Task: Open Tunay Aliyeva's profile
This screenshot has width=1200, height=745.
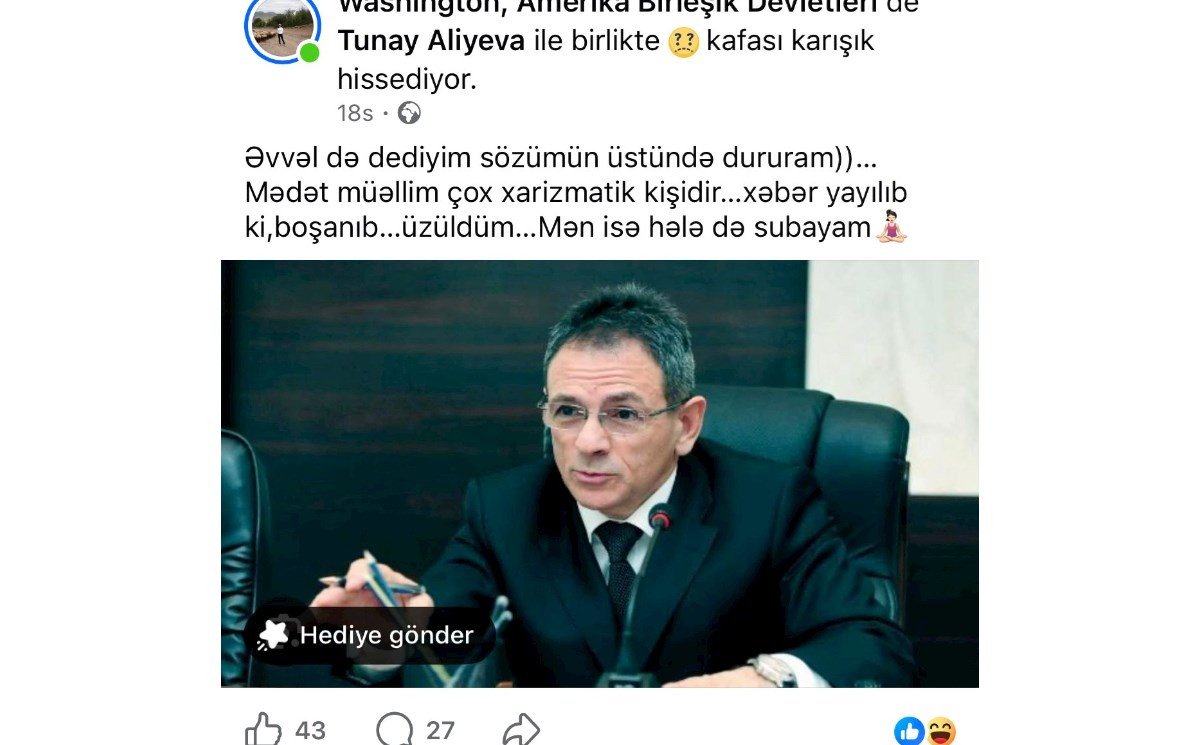Action: click(431, 41)
